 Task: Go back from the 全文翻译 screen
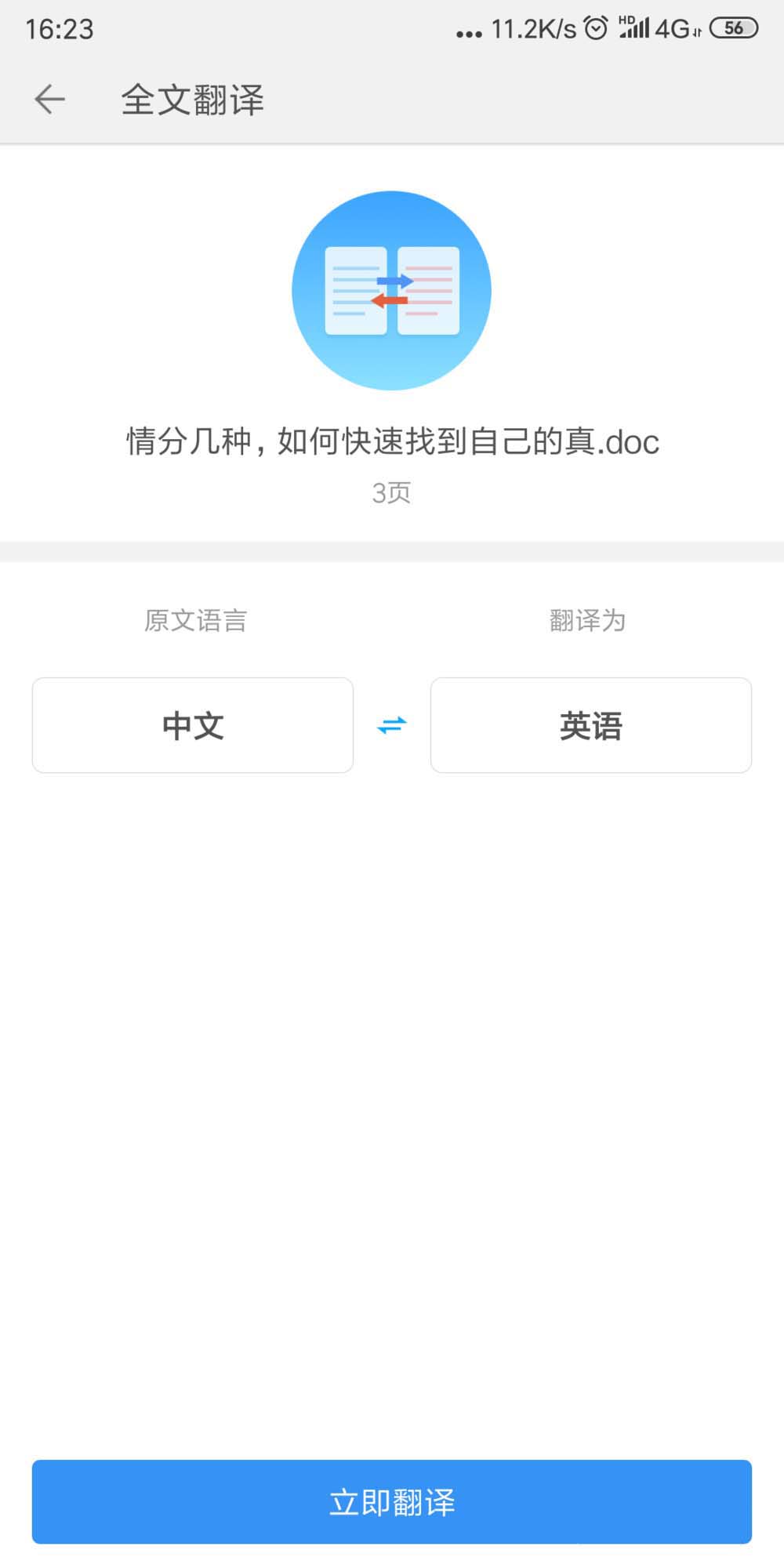tap(49, 100)
